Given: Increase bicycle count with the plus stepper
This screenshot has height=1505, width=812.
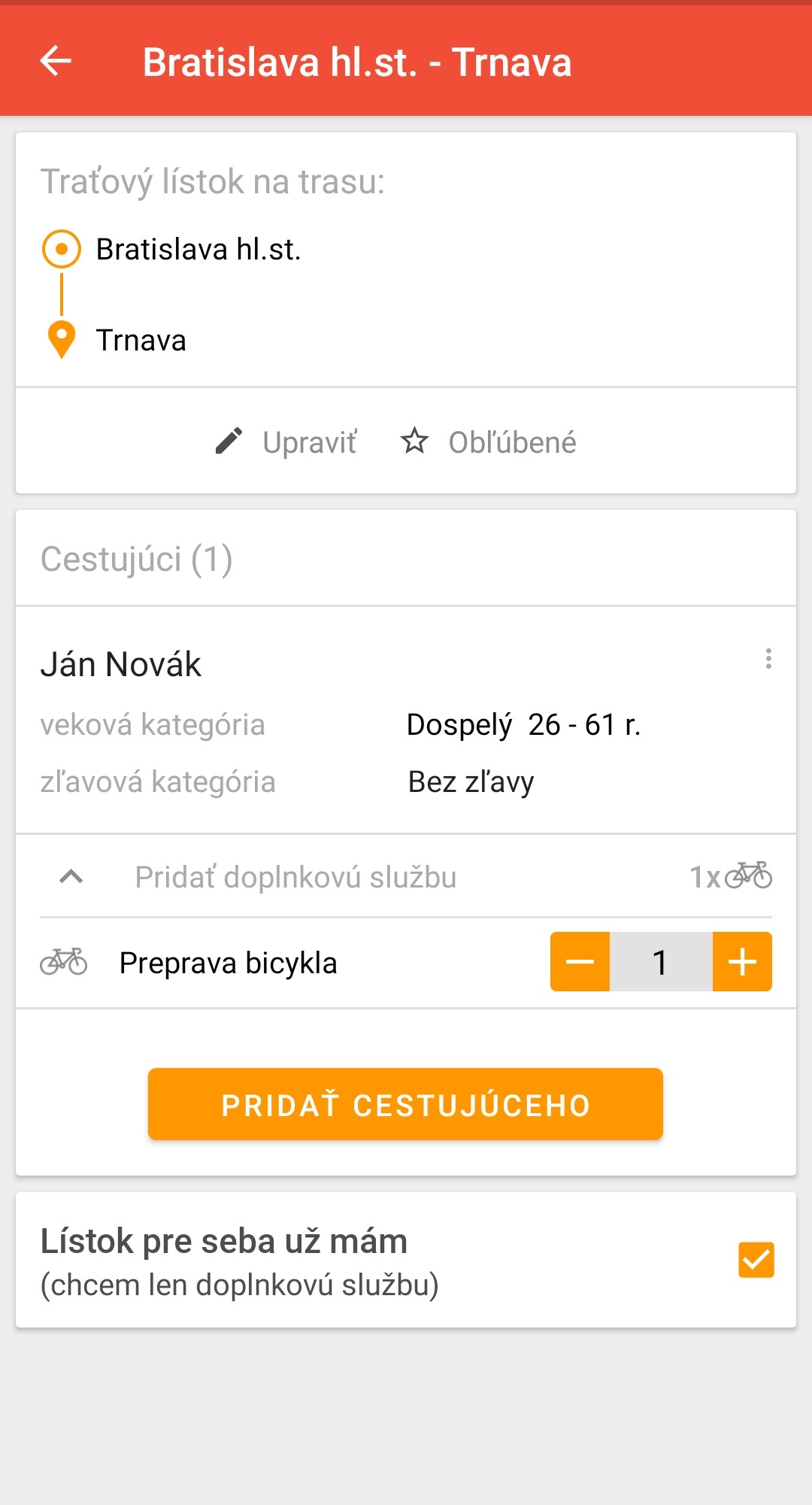Looking at the screenshot, I should [x=742, y=961].
